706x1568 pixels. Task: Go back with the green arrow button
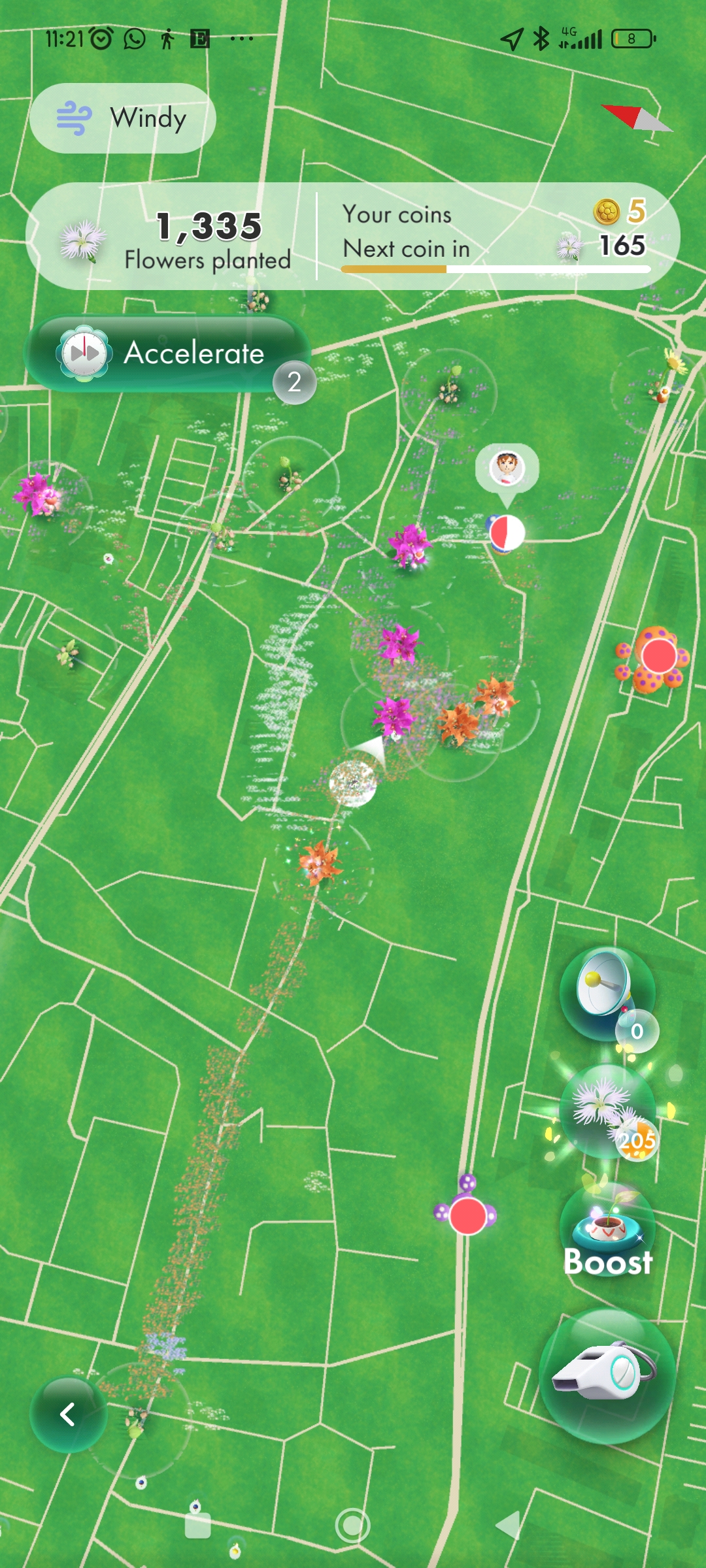(68, 1414)
